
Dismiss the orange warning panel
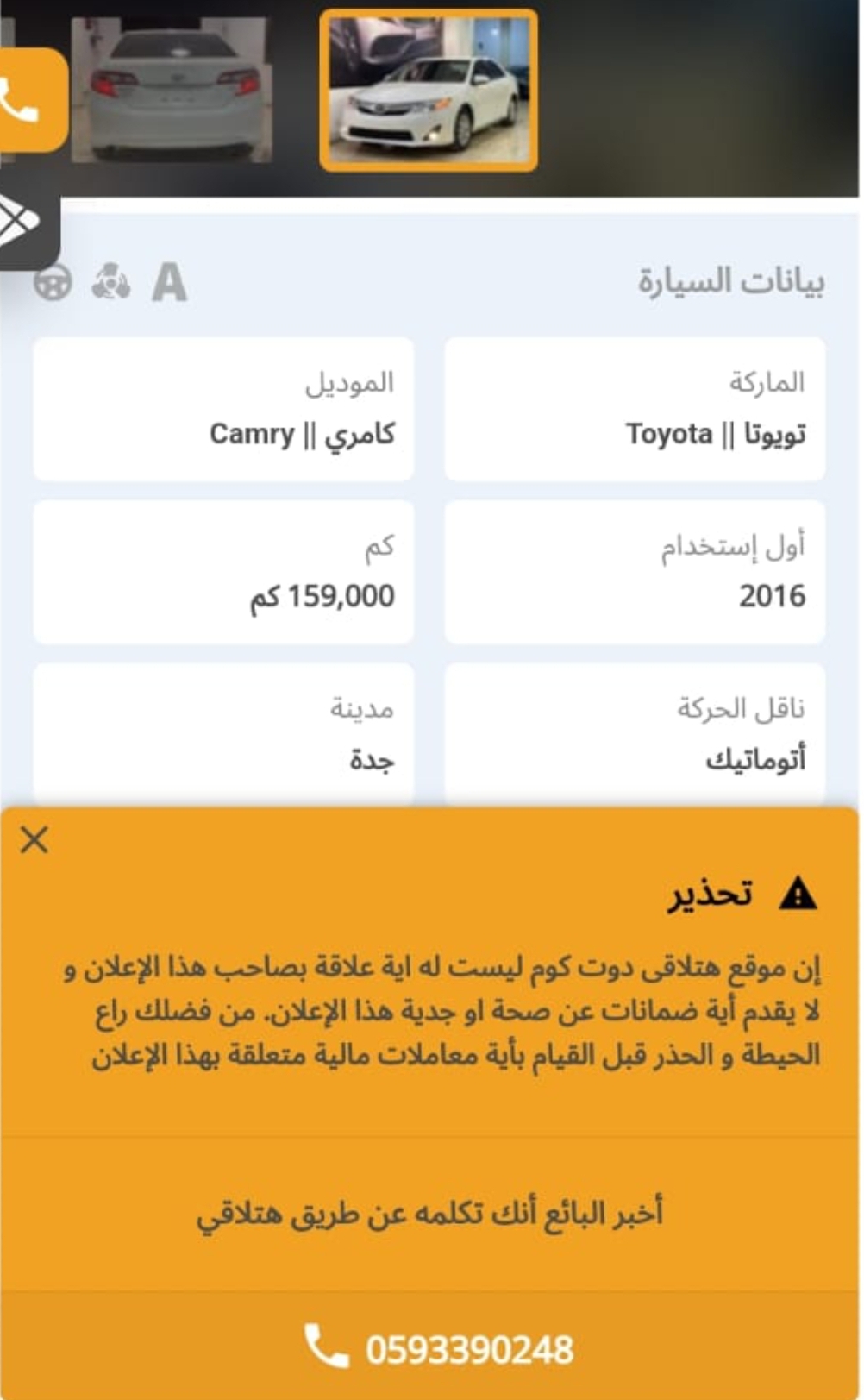[x=34, y=839]
